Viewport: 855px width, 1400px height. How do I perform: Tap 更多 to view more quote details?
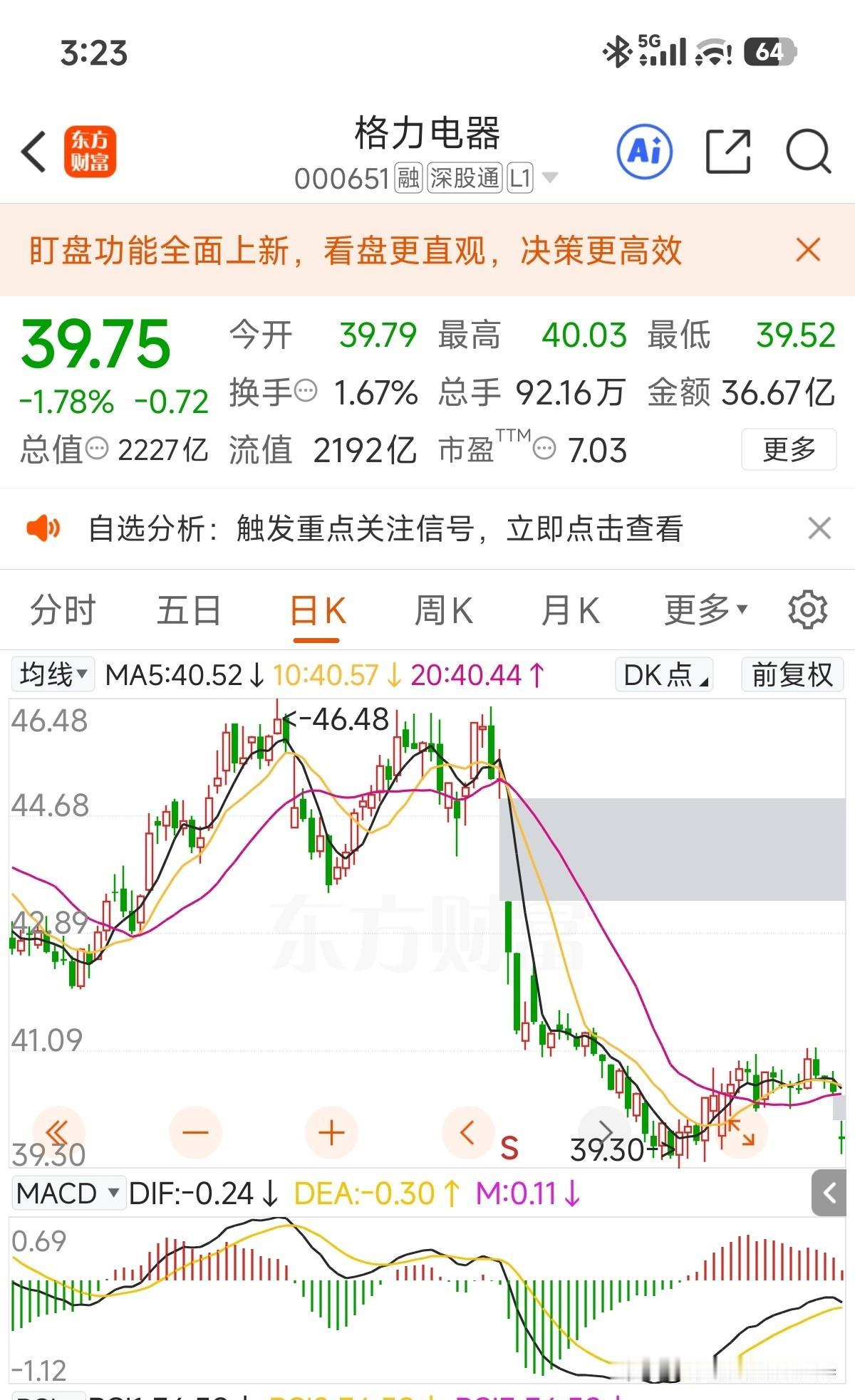coord(788,450)
